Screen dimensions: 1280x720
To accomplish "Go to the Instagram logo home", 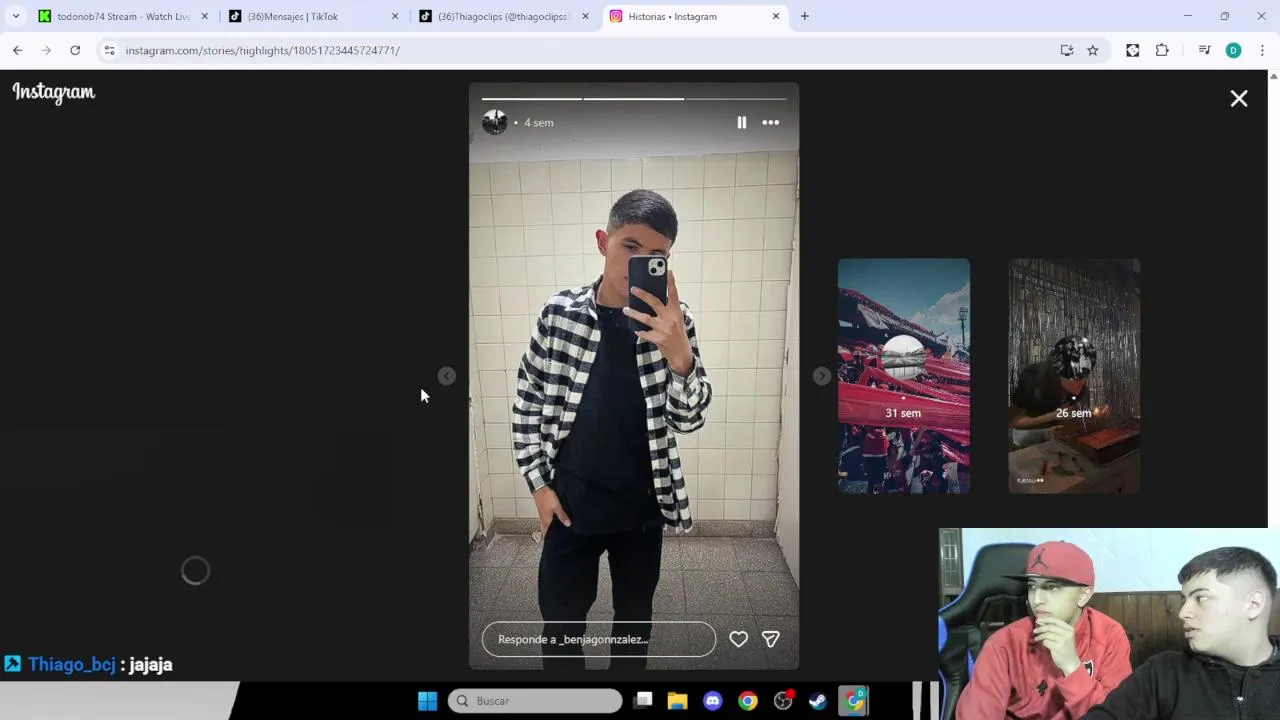I will point(54,92).
